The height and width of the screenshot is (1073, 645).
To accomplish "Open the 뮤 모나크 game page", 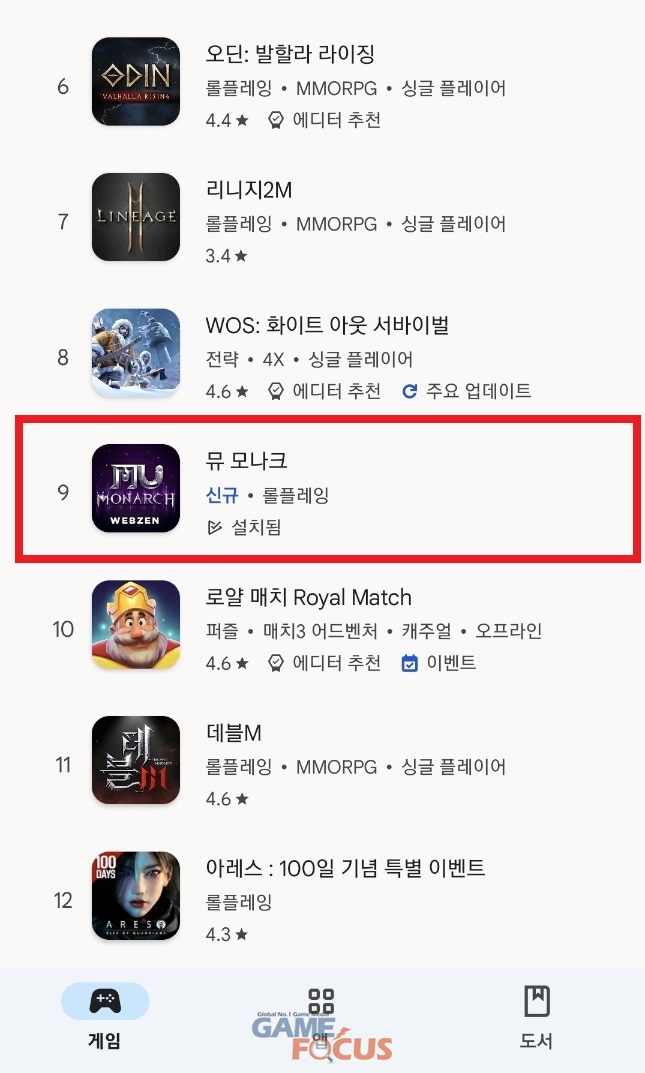I will (x=246, y=462).
